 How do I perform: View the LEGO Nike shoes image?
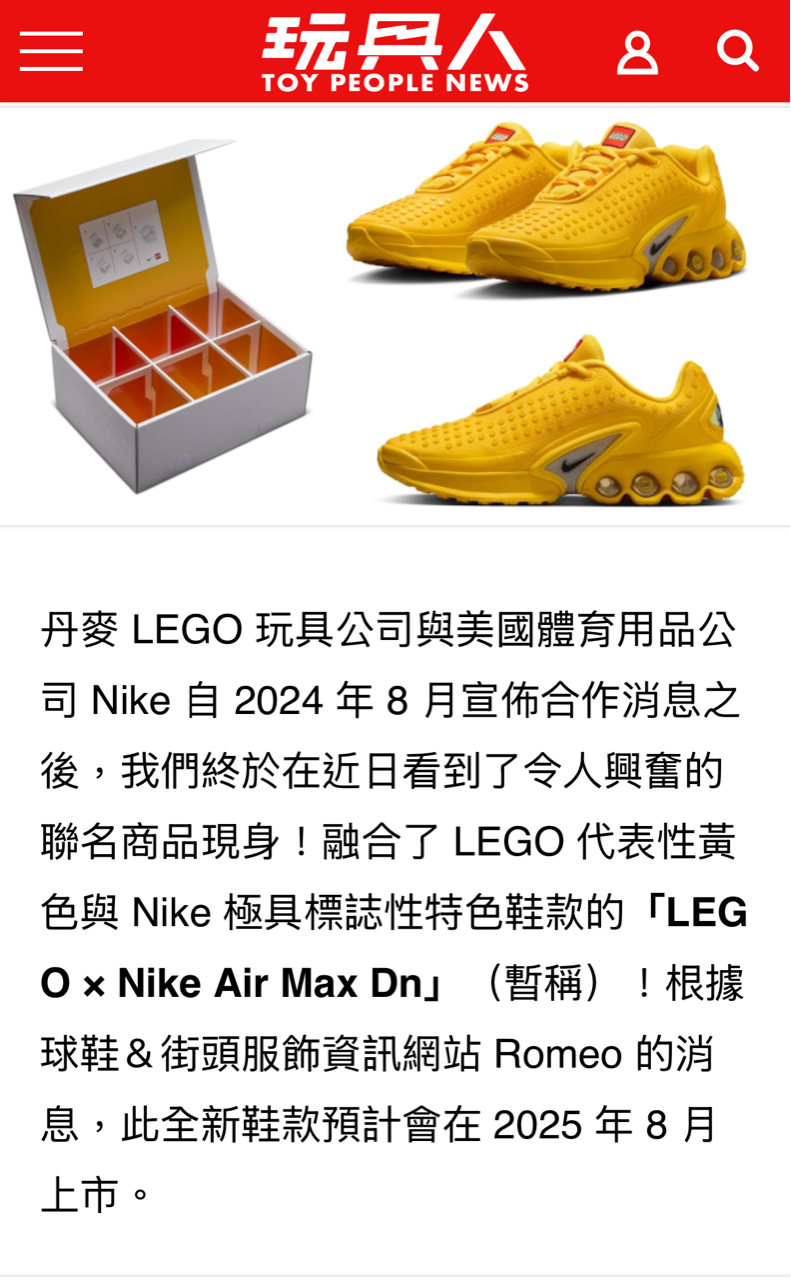point(395,314)
